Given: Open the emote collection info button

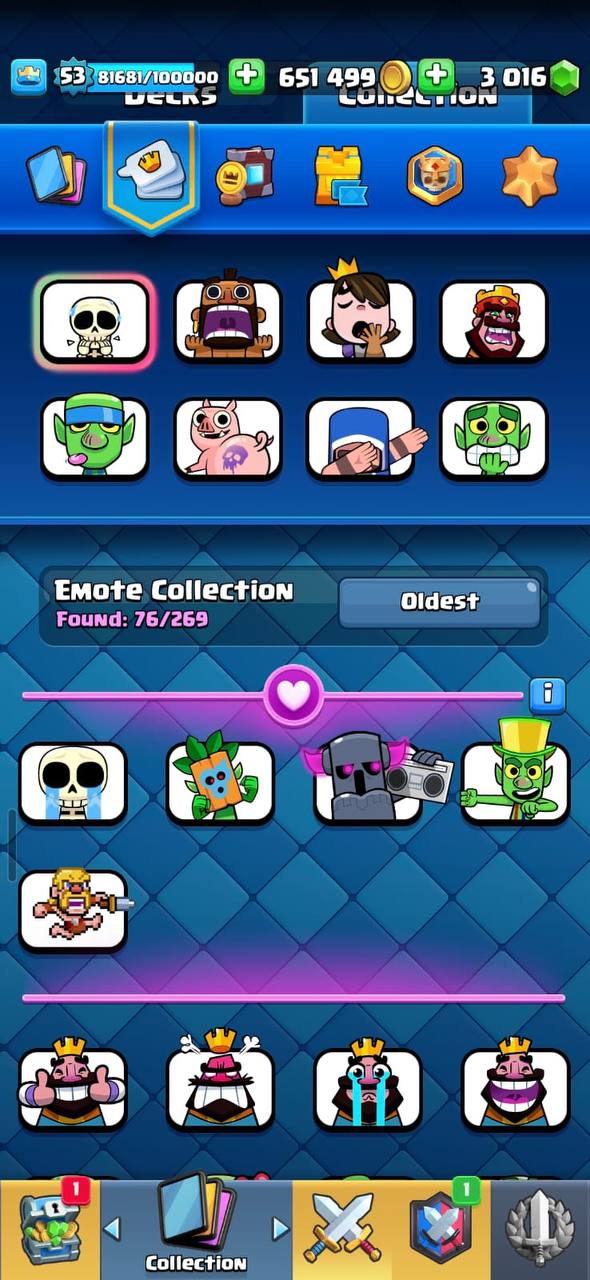Looking at the screenshot, I should [x=547, y=693].
